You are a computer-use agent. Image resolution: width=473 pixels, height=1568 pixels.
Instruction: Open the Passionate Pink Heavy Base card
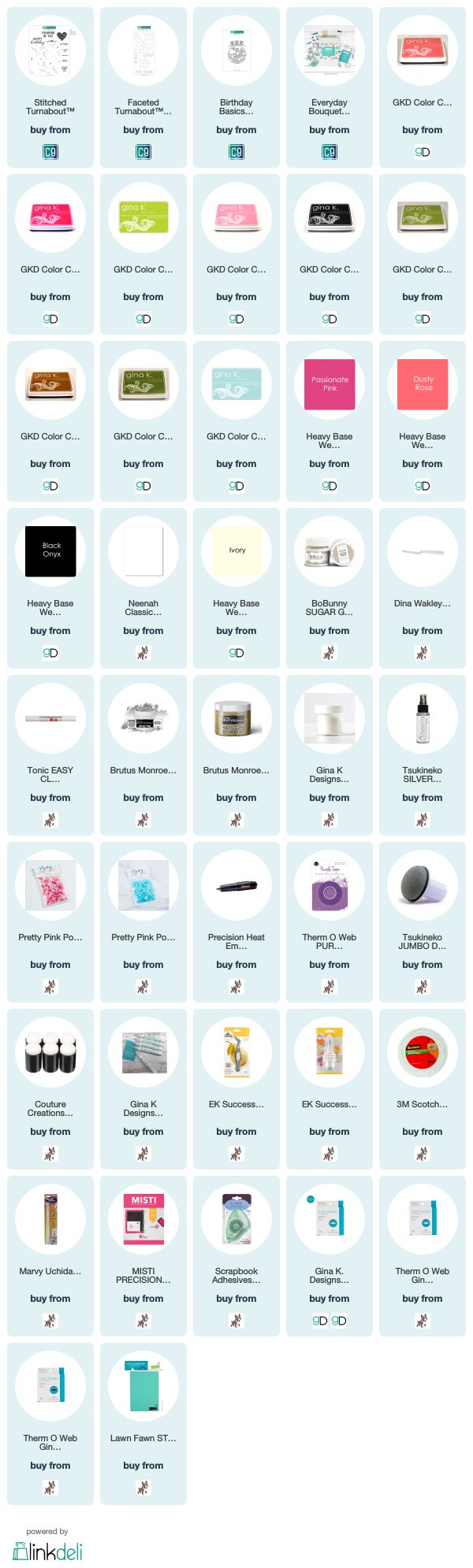tap(330, 440)
